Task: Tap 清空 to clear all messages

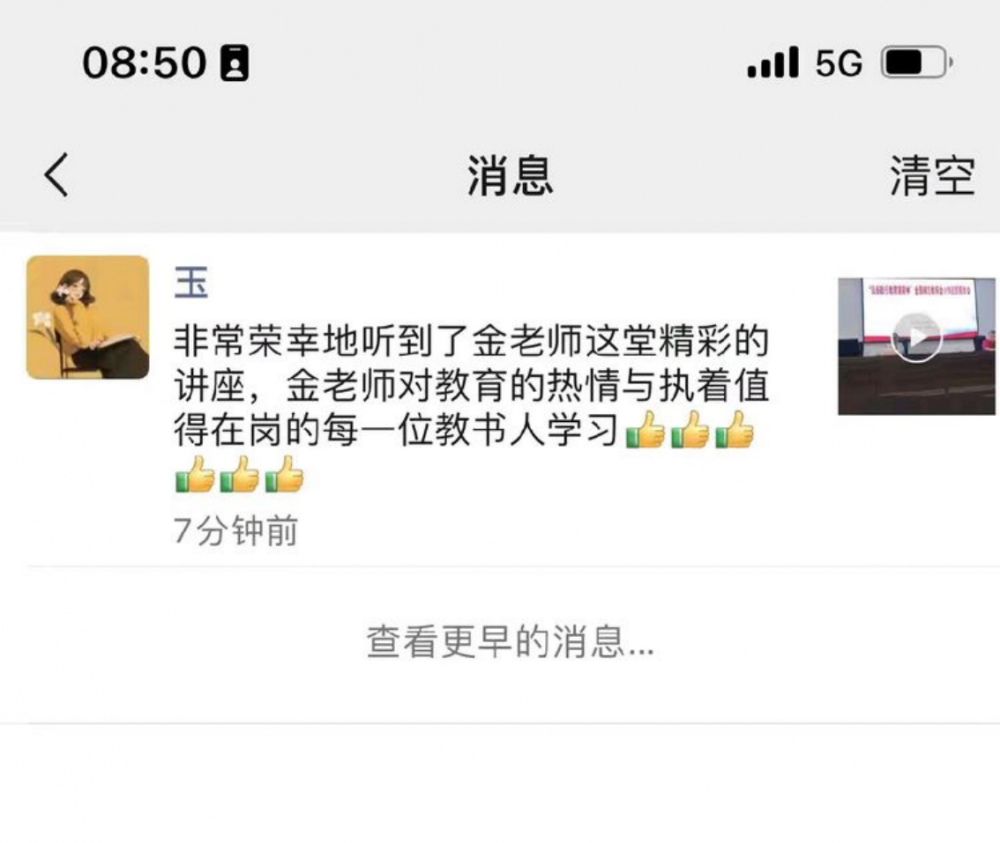Action: [932, 176]
